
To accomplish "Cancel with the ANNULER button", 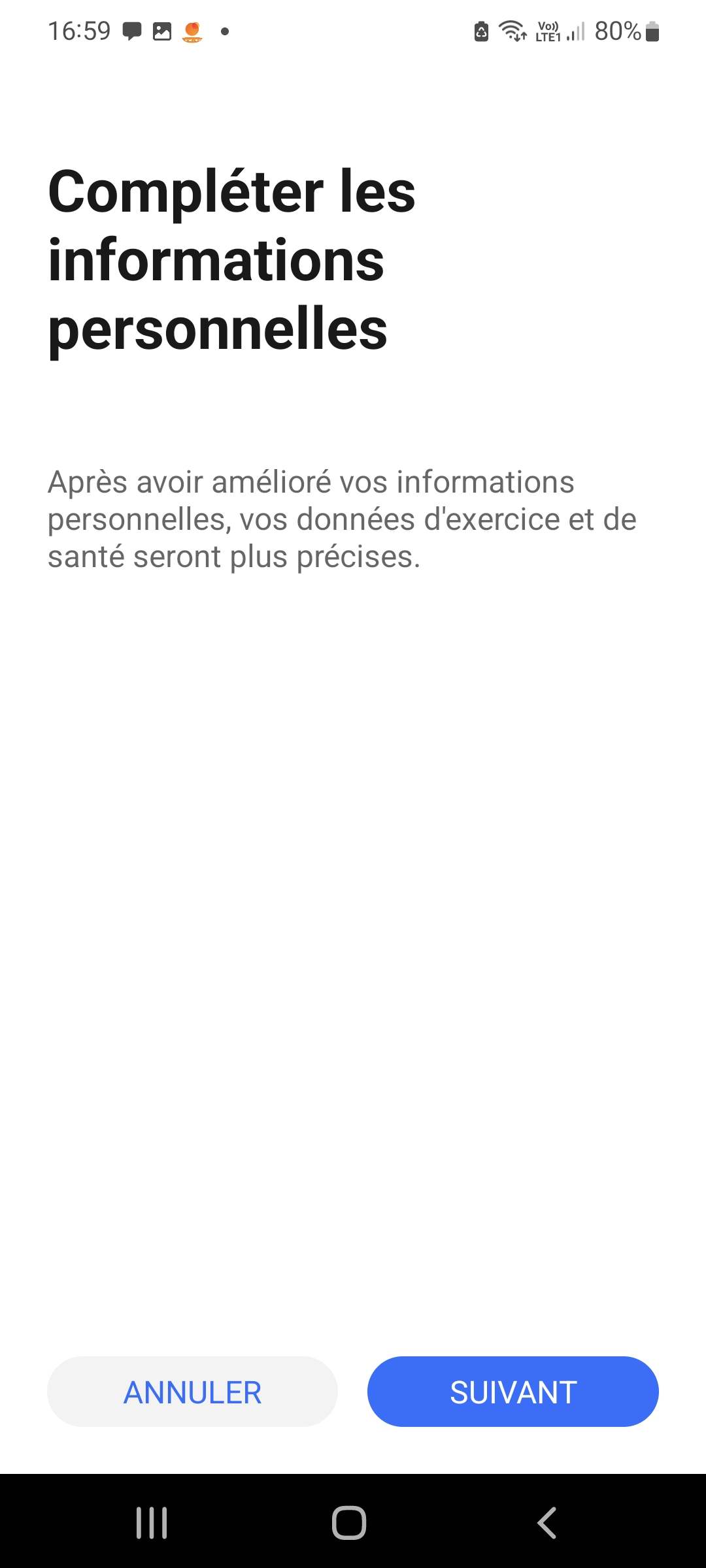I will click(192, 1392).
